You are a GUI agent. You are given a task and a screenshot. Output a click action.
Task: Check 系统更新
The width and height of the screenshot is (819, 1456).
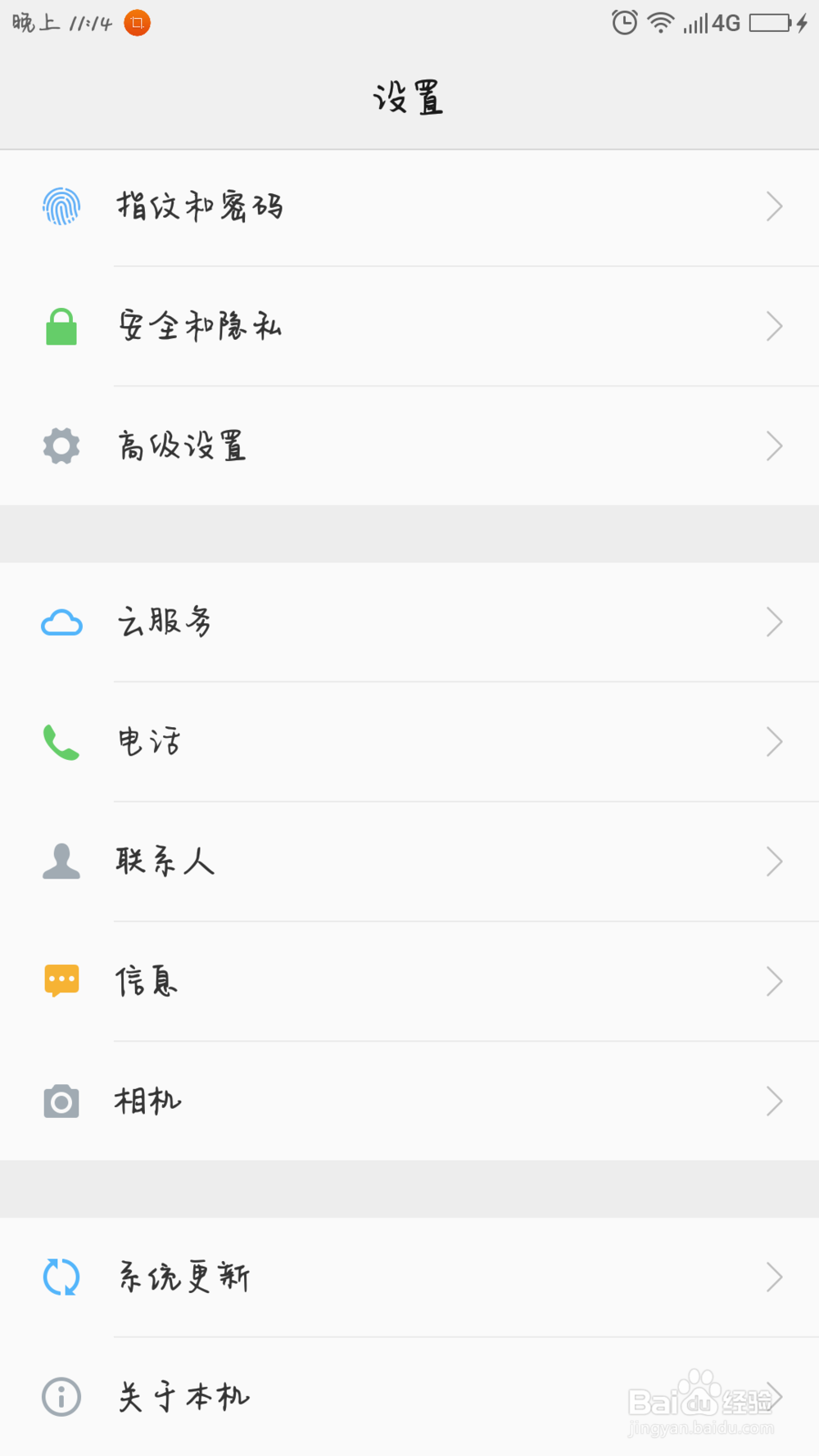click(409, 1277)
